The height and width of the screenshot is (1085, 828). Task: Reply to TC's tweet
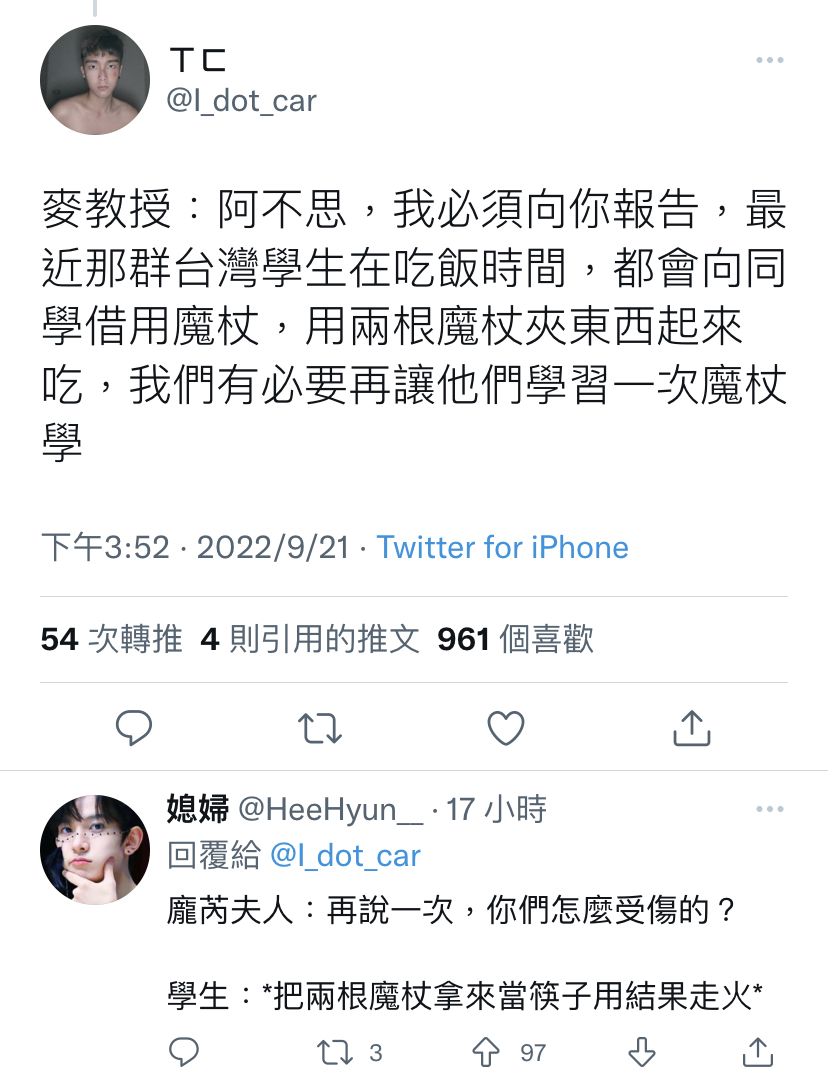pos(134,728)
